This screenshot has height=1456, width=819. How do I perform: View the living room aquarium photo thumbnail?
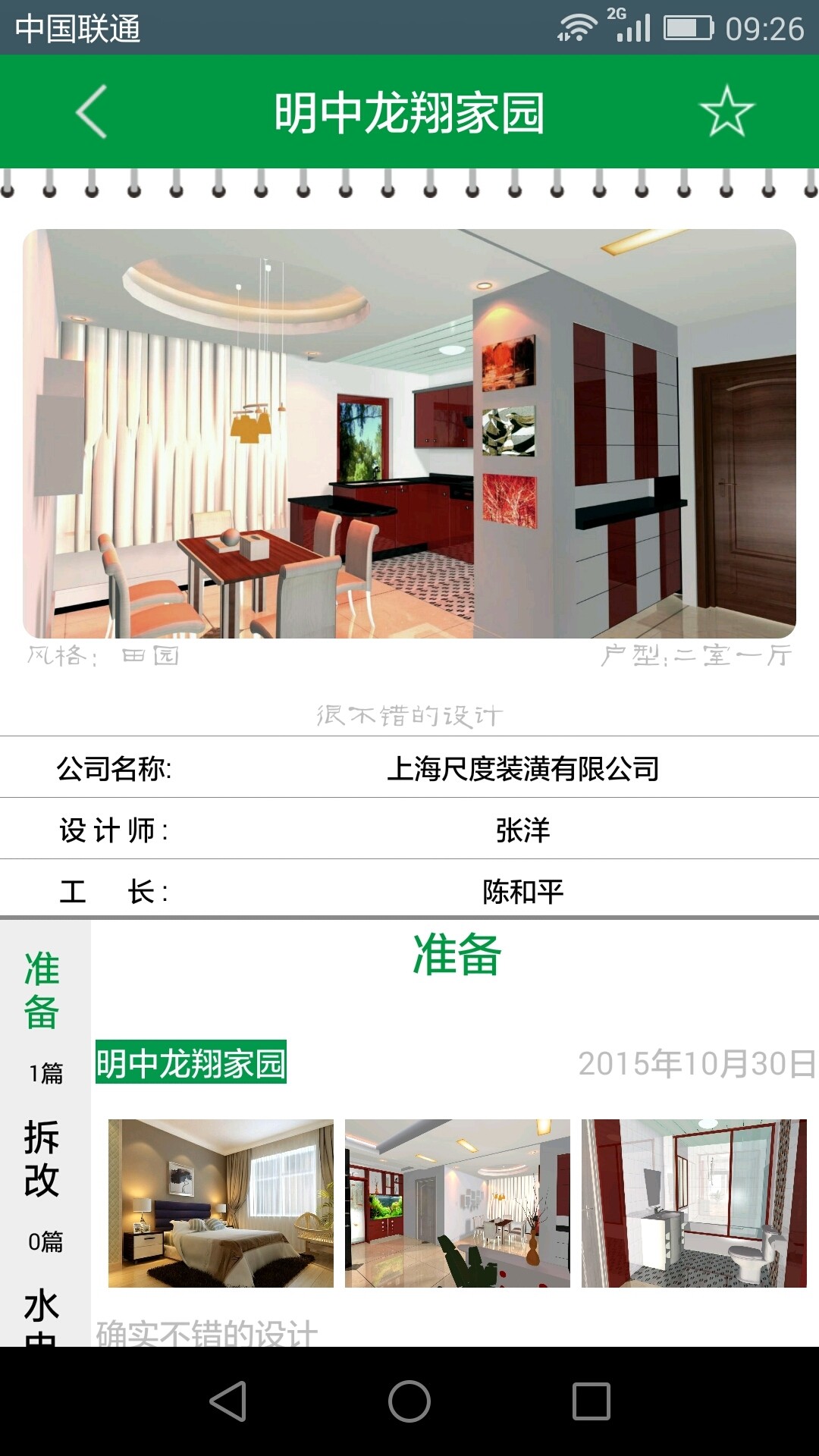457,1203
